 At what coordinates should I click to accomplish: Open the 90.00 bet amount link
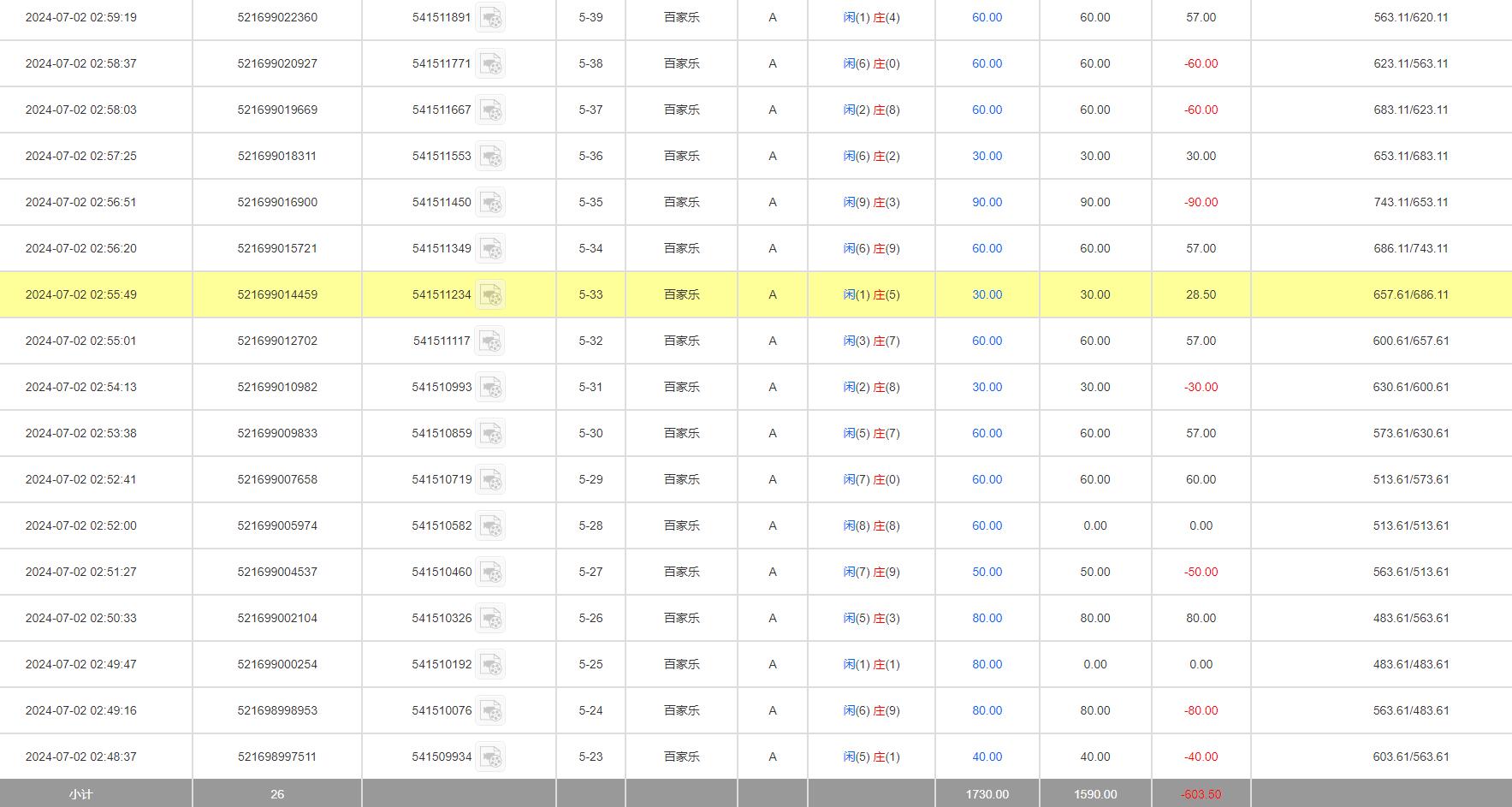[987, 203]
